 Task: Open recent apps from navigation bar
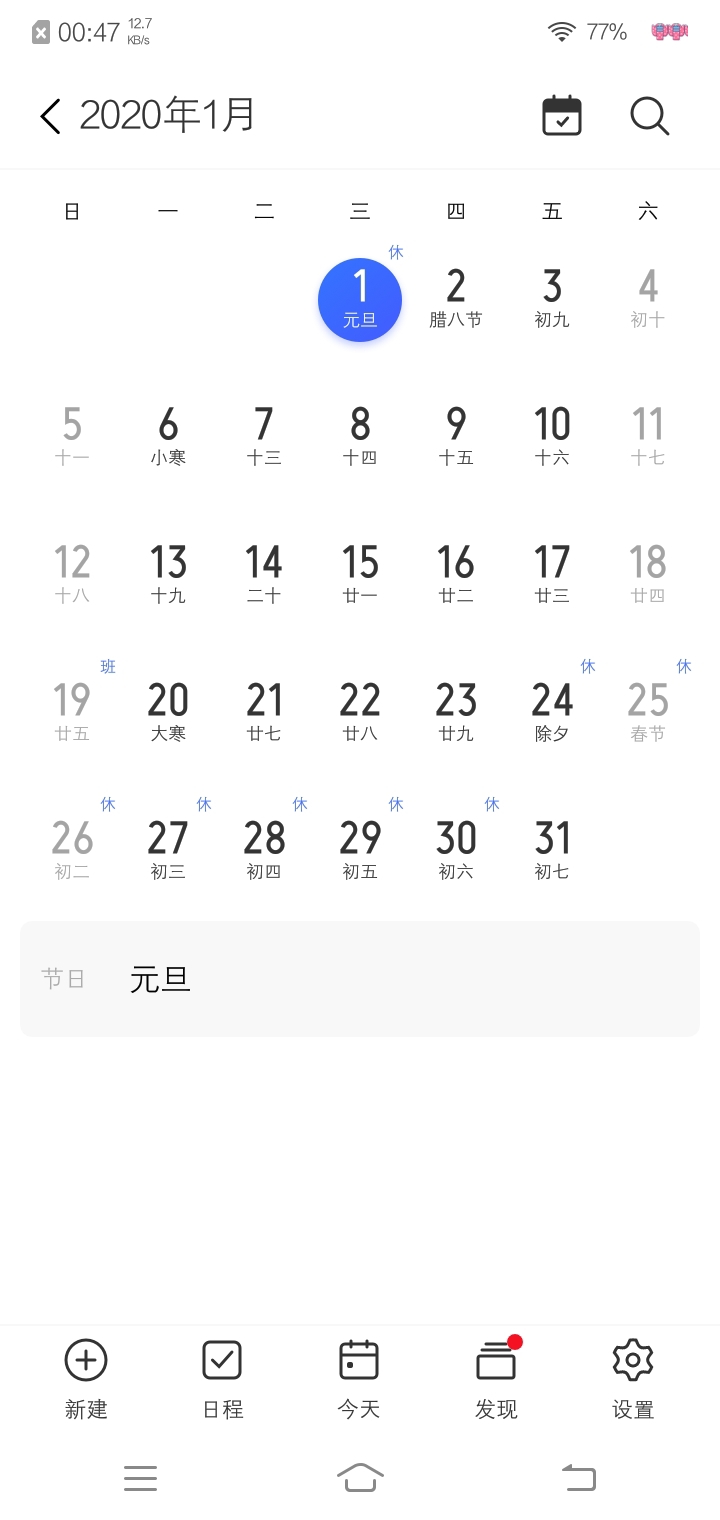[141, 1478]
